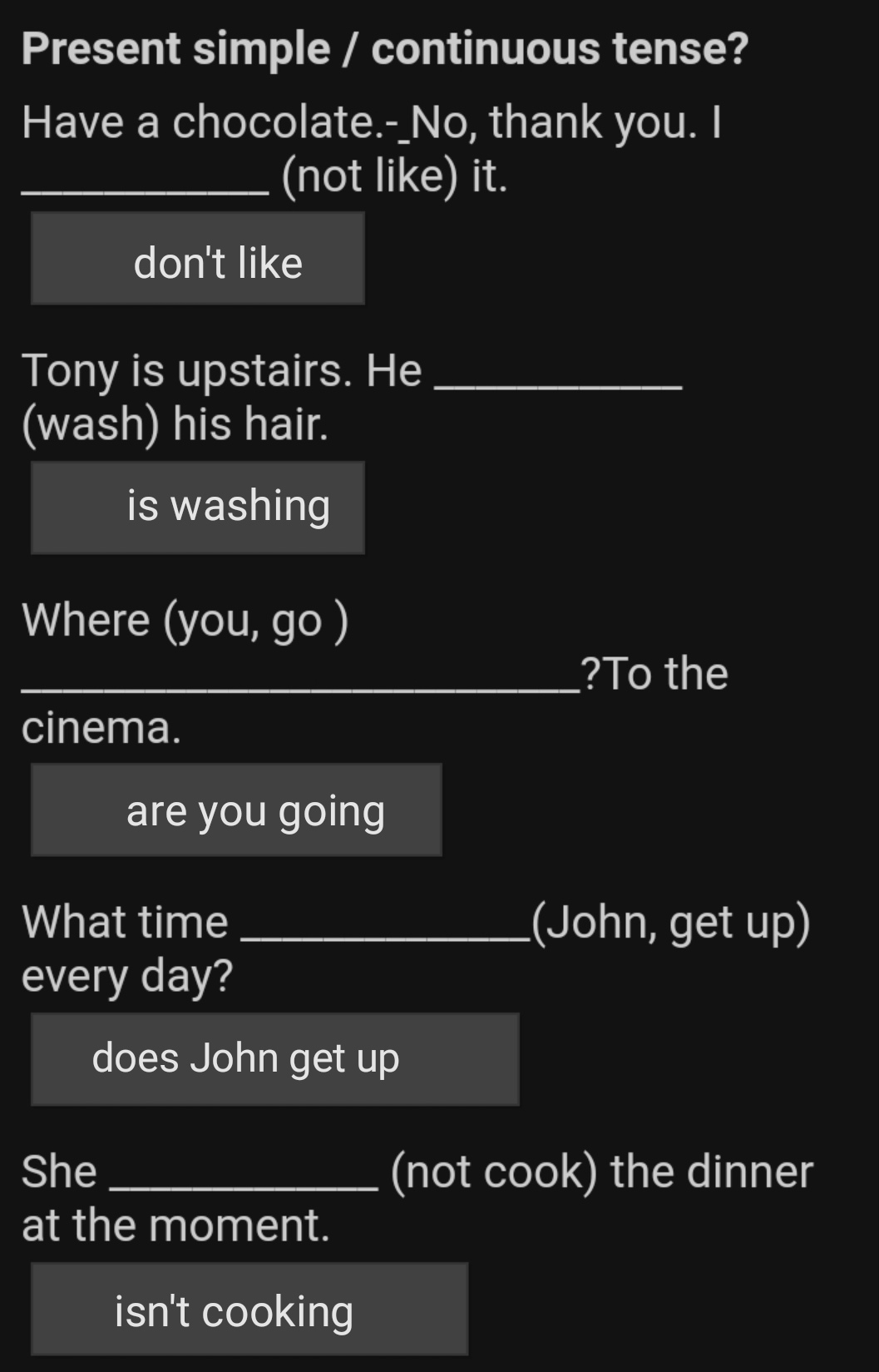Focus the "does John get up" field
This screenshot has width=879, height=1372.
tap(274, 1059)
